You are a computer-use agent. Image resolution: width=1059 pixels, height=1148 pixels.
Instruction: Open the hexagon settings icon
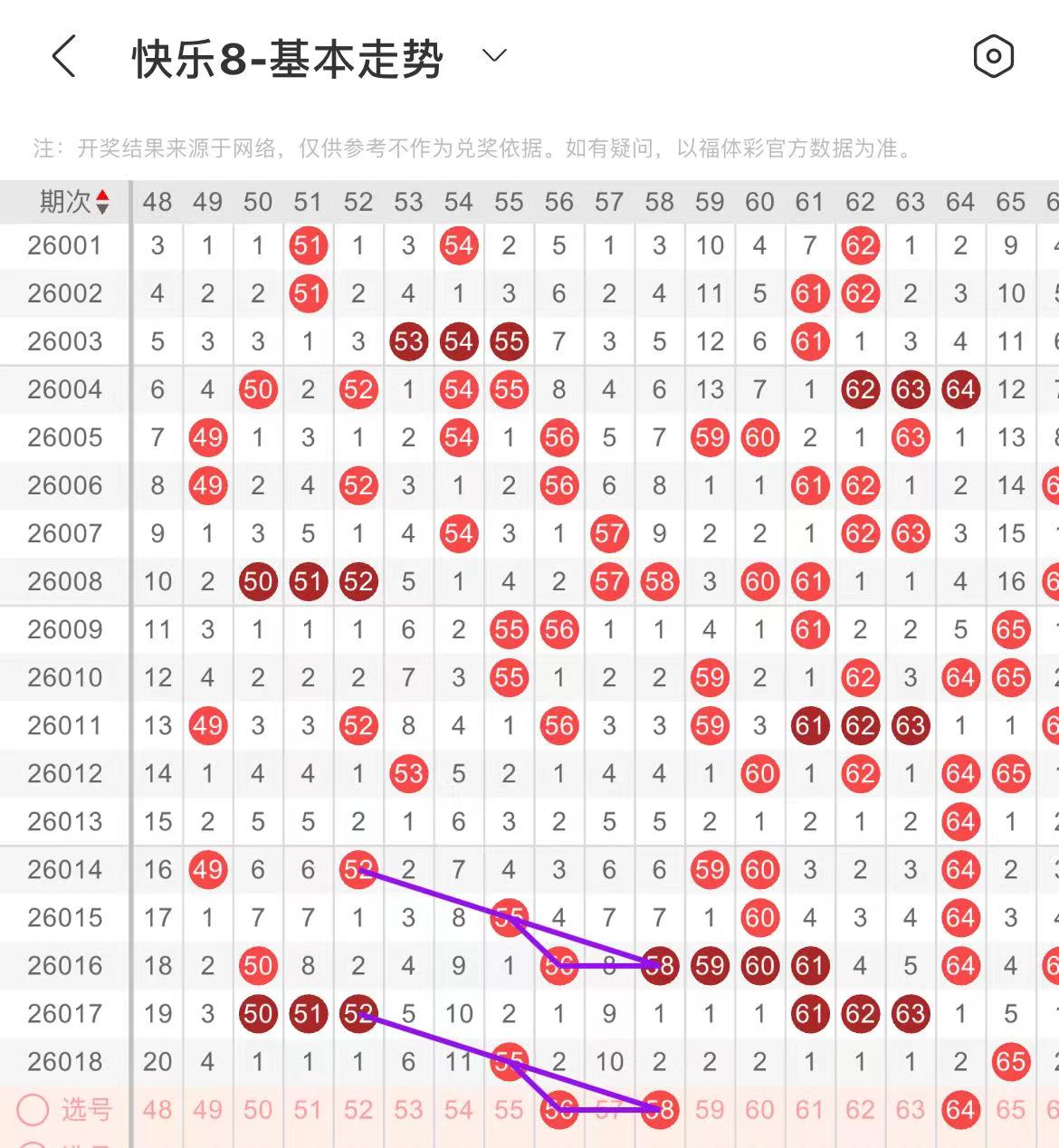[x=993, y=57]
